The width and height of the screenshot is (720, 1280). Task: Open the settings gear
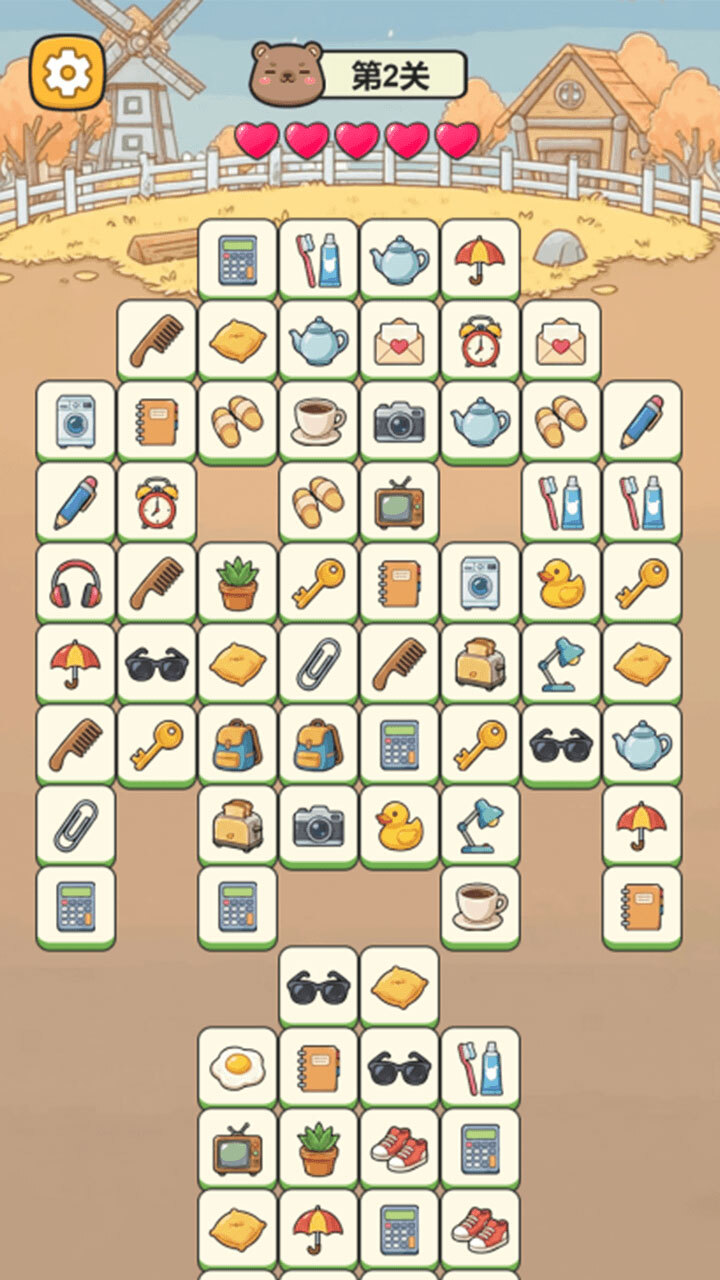click(x=66, y=72)
